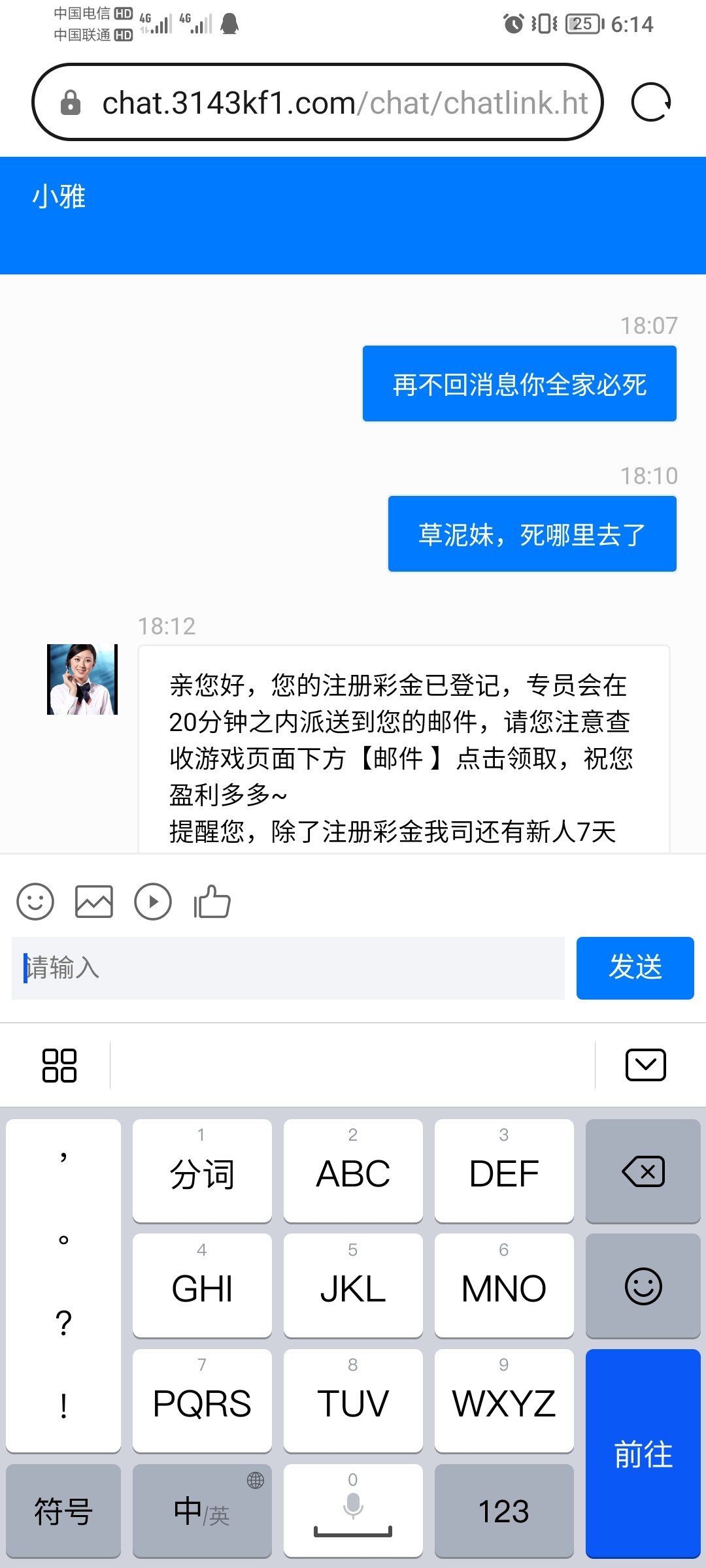Open the emoji picker in chat toolbar
706x1568 pixels.
(35, 902)
